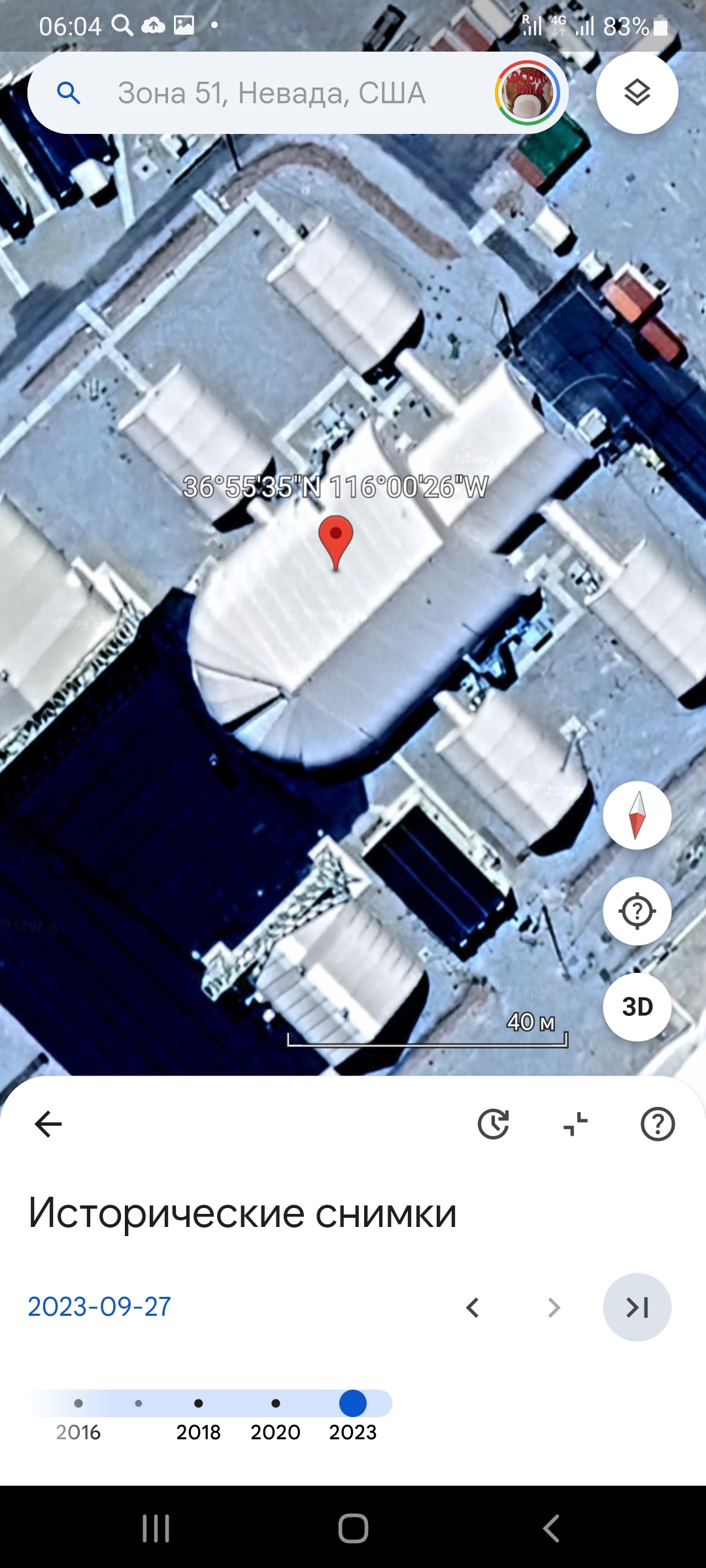The image size is (706, 1568).
Task: Open help with the question mark icon
Action: tap(658, 1124)
